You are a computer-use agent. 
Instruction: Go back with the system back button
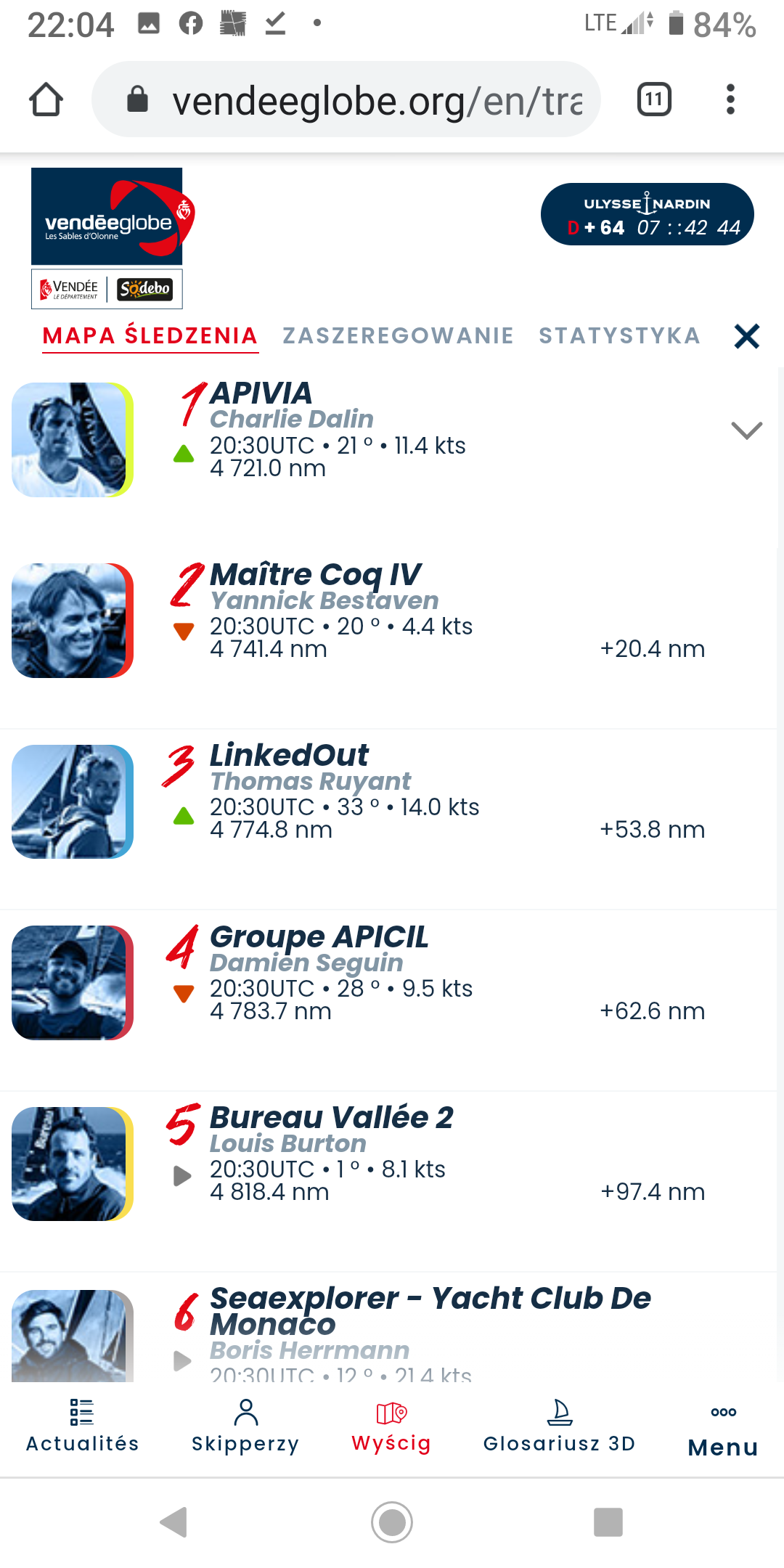(174, 1522)
